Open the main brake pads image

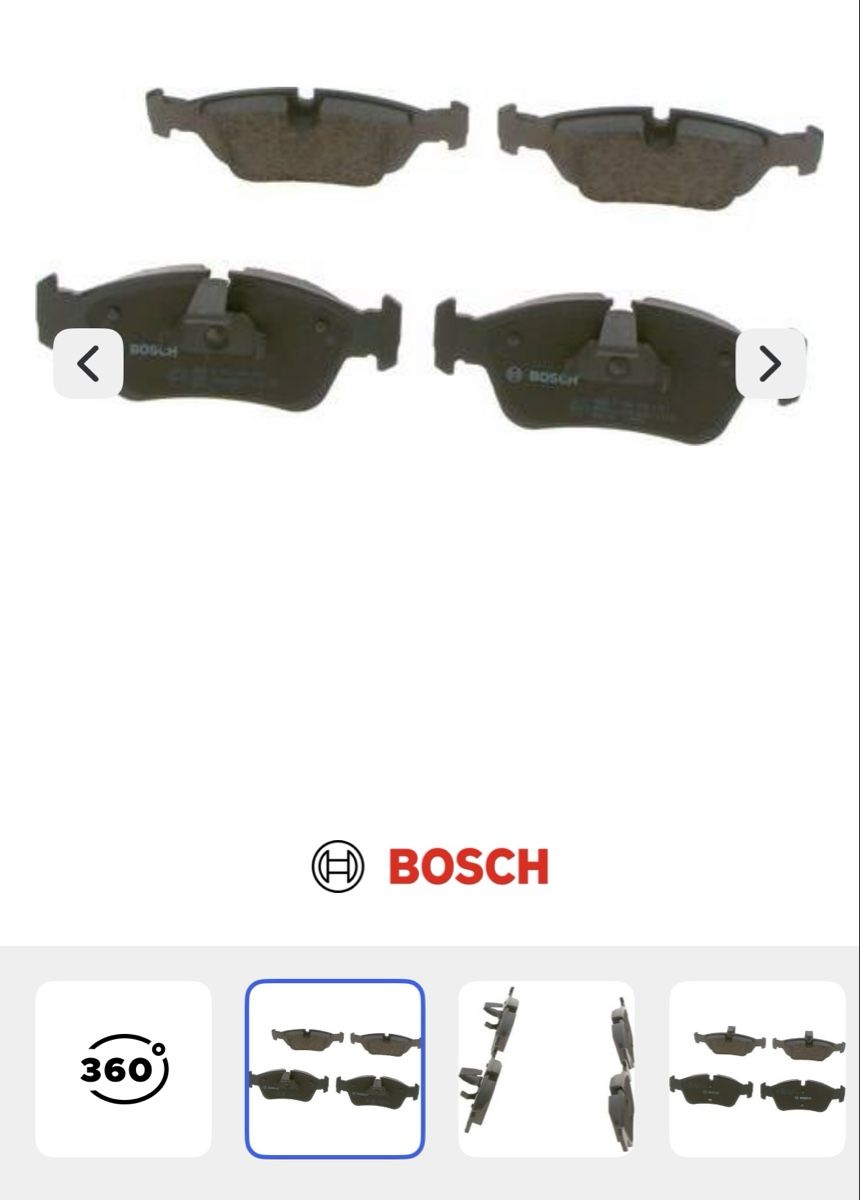(x=430, y=260)
